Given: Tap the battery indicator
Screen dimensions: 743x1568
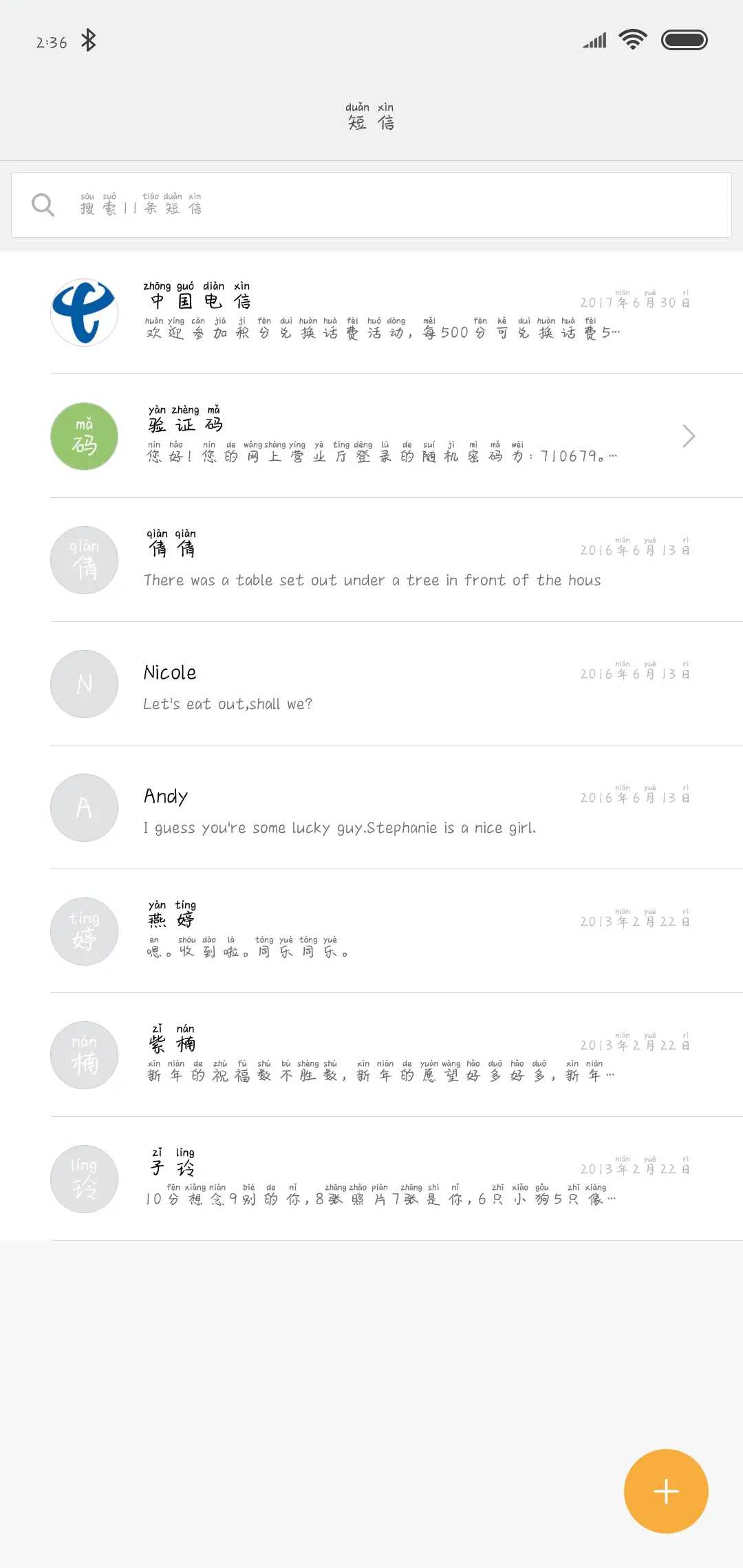Looking at the screenshot, I should tap(684, 40).
